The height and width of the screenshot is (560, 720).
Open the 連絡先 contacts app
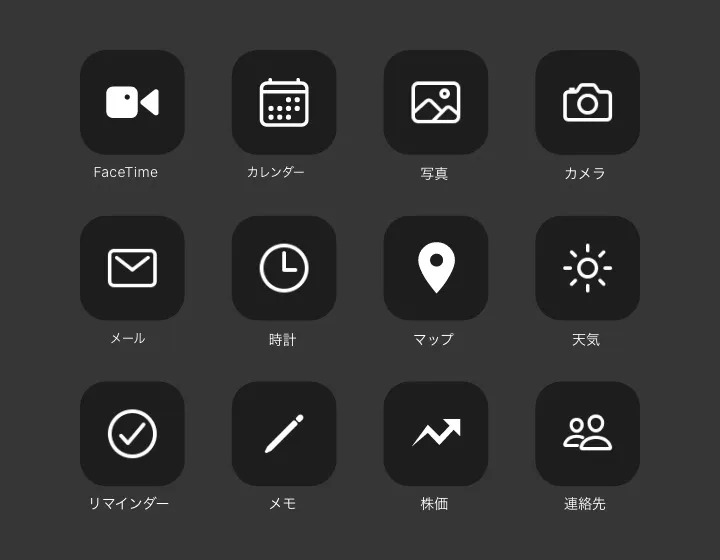tap(588, 433)
